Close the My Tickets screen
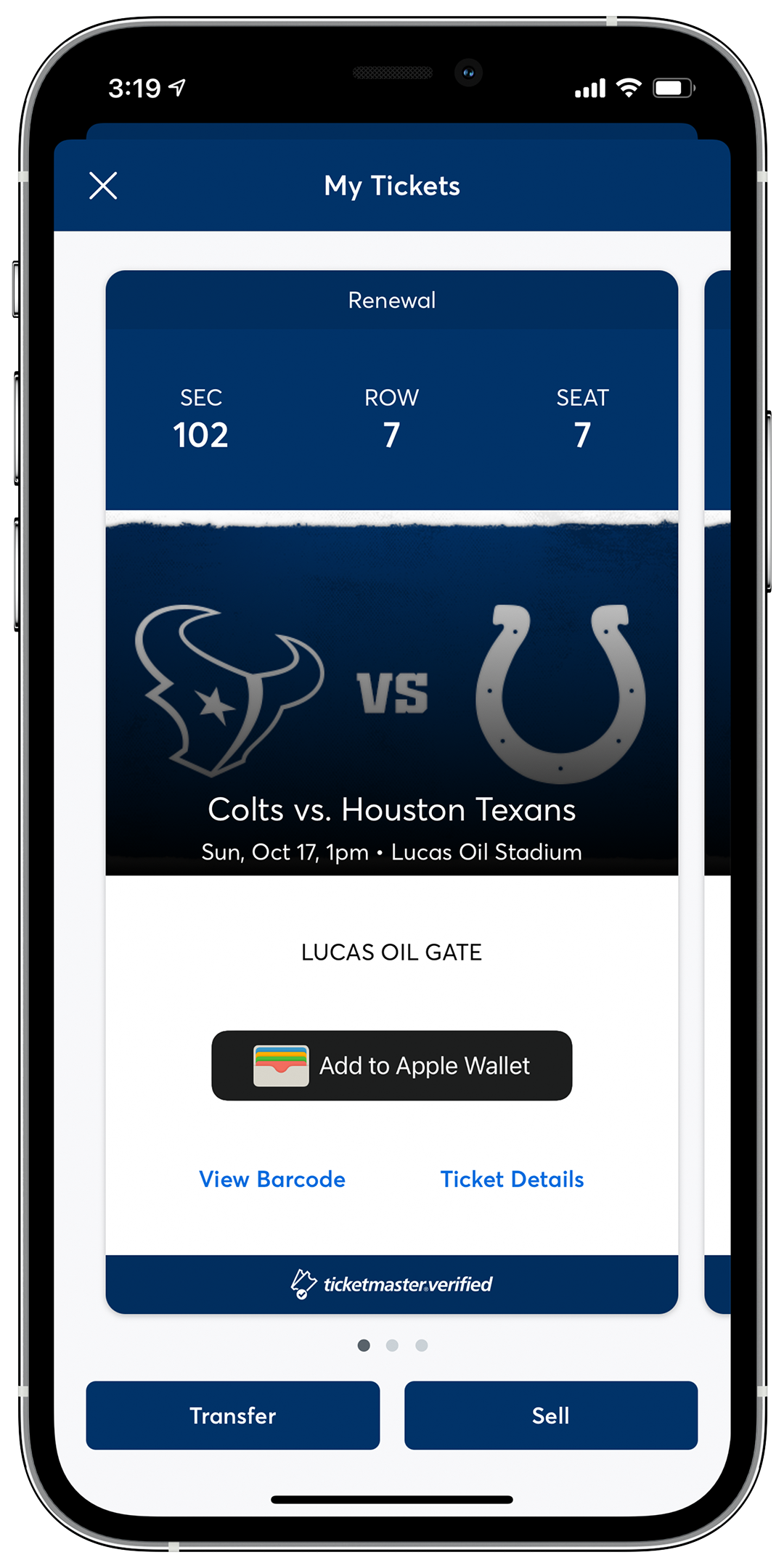The width and height of the screenshot is (784, 1568). [103, 186]
